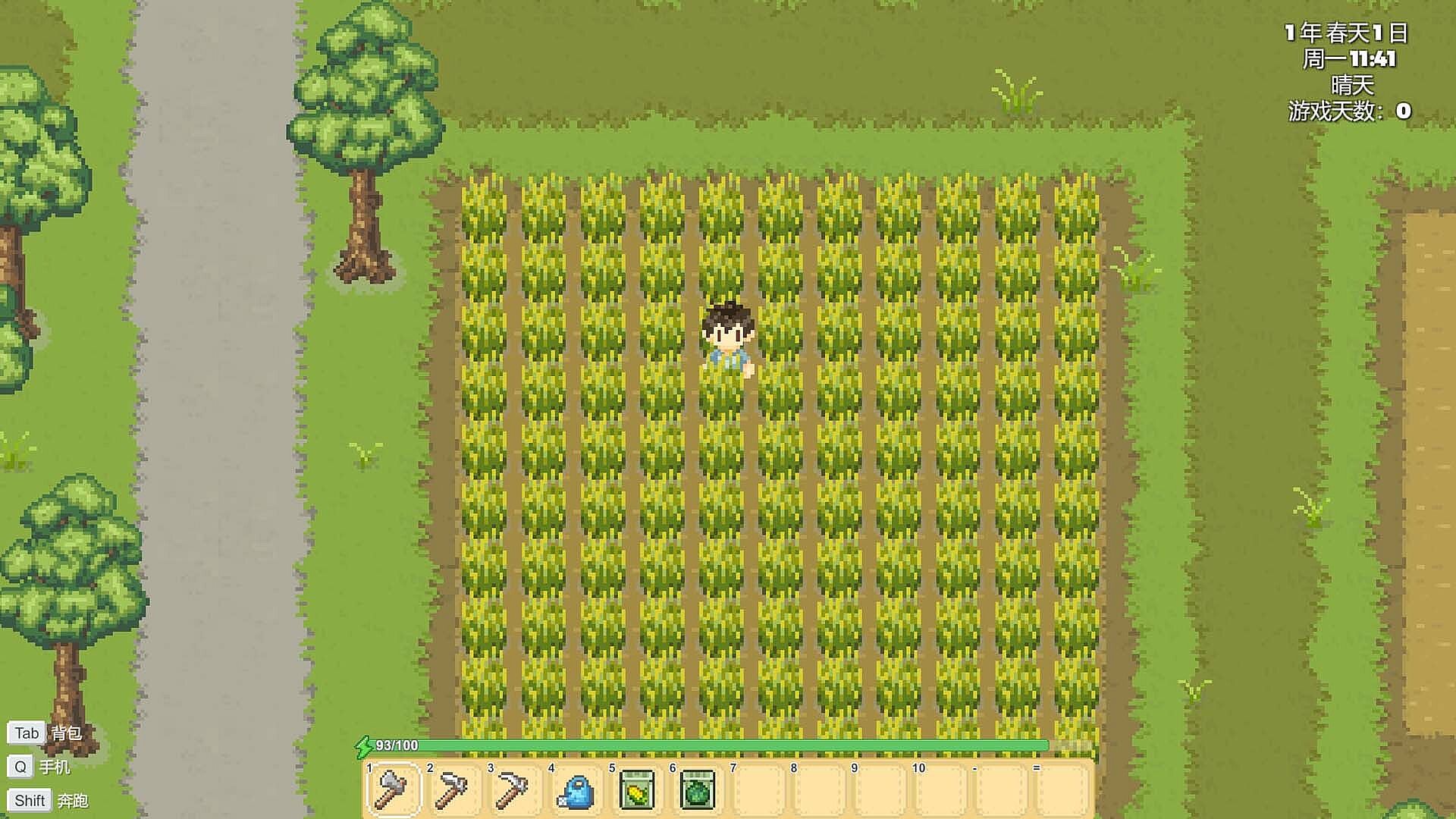Select empty hotbar slot 7
Image resolution: width=1456 pixels, height=819 pixels.
click(758, 790)
